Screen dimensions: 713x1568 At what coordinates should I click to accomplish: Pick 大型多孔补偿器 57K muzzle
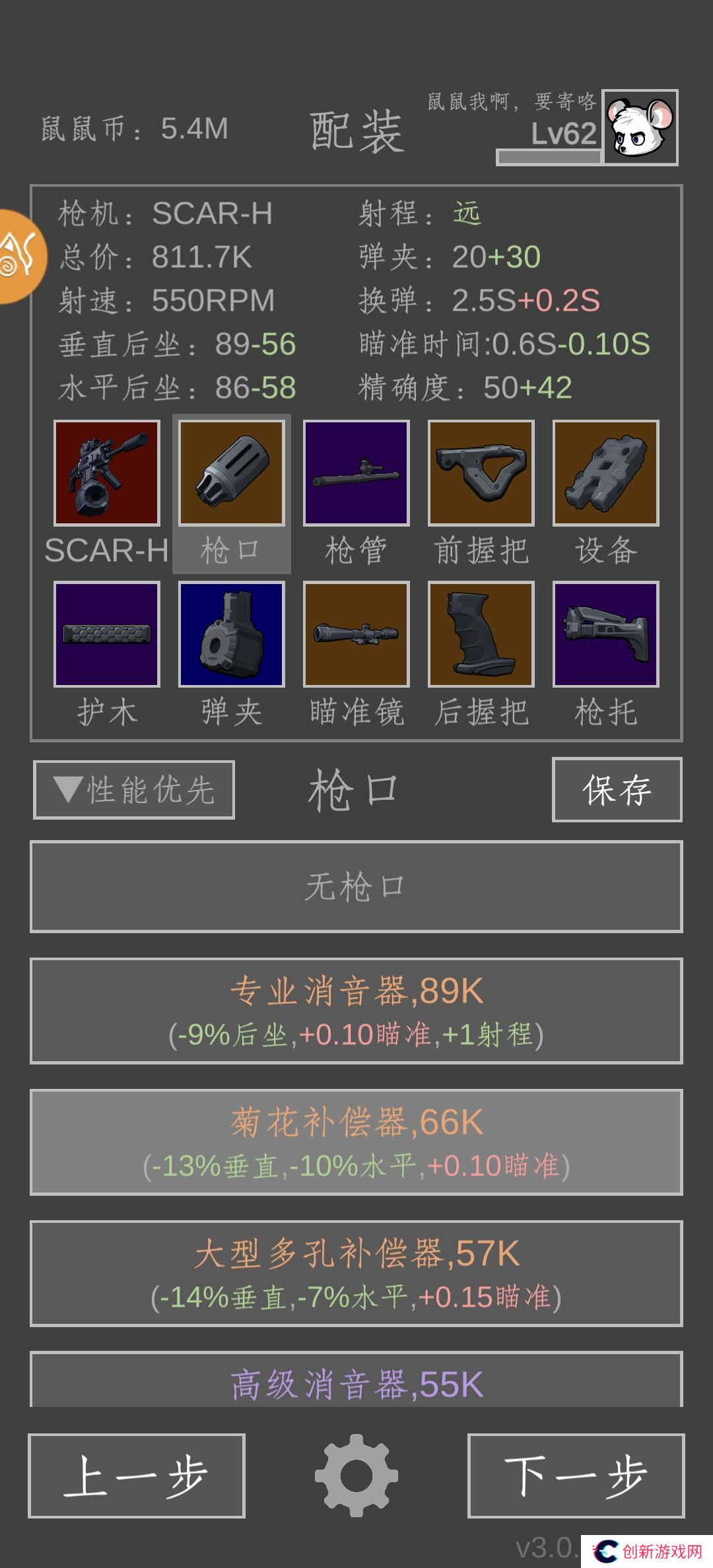[x=356, y=1274]
